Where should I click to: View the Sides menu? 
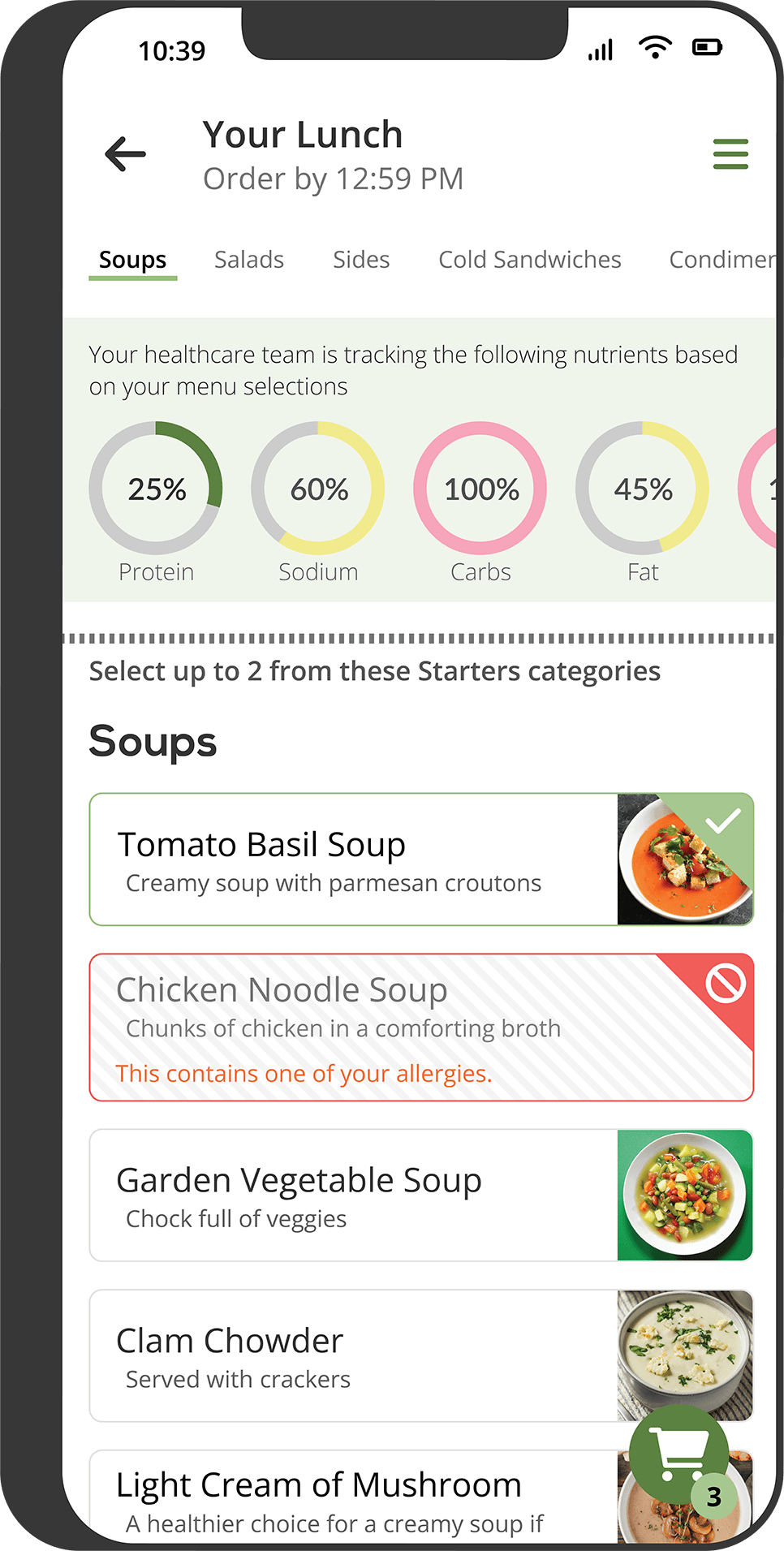[x=360, y=260]
